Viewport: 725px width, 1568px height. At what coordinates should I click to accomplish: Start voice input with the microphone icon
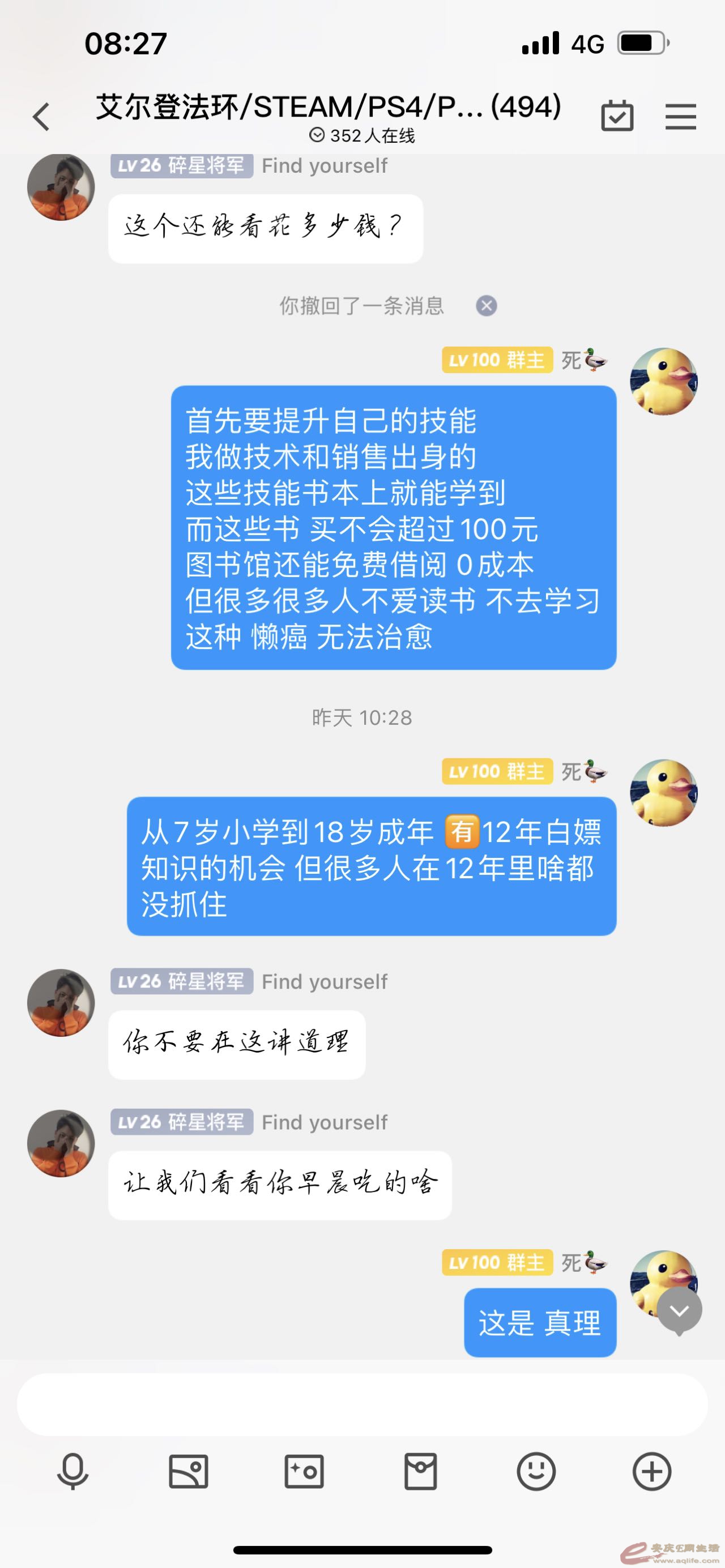72,1472
